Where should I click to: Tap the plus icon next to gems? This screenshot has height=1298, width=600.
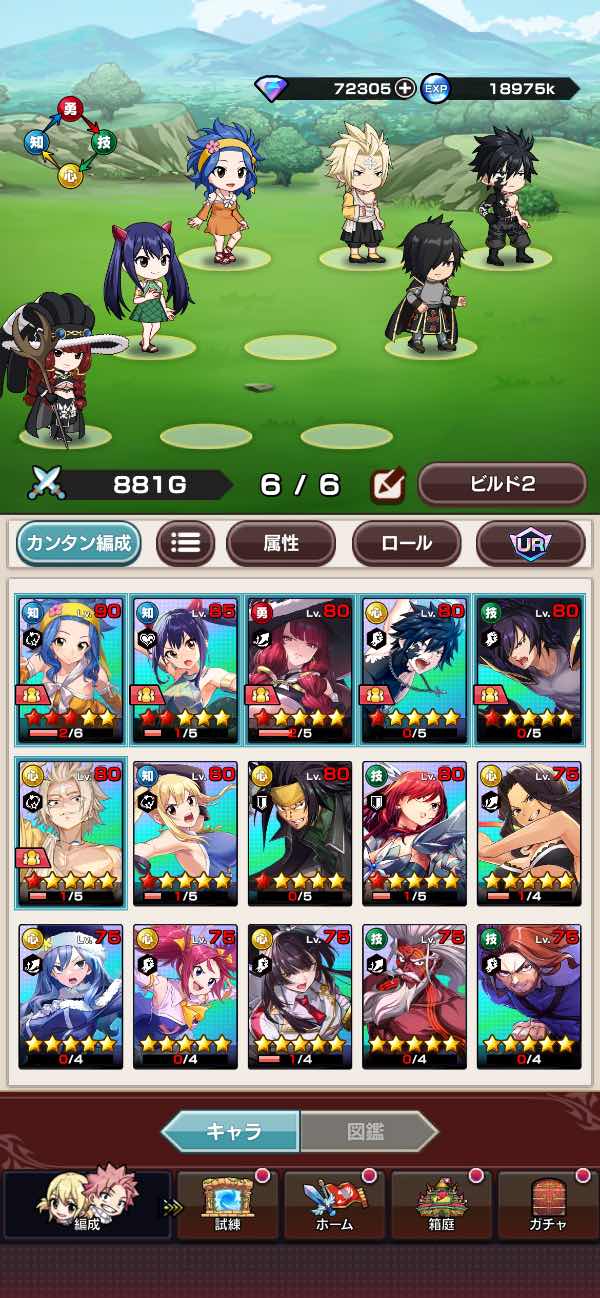[404, 88]
